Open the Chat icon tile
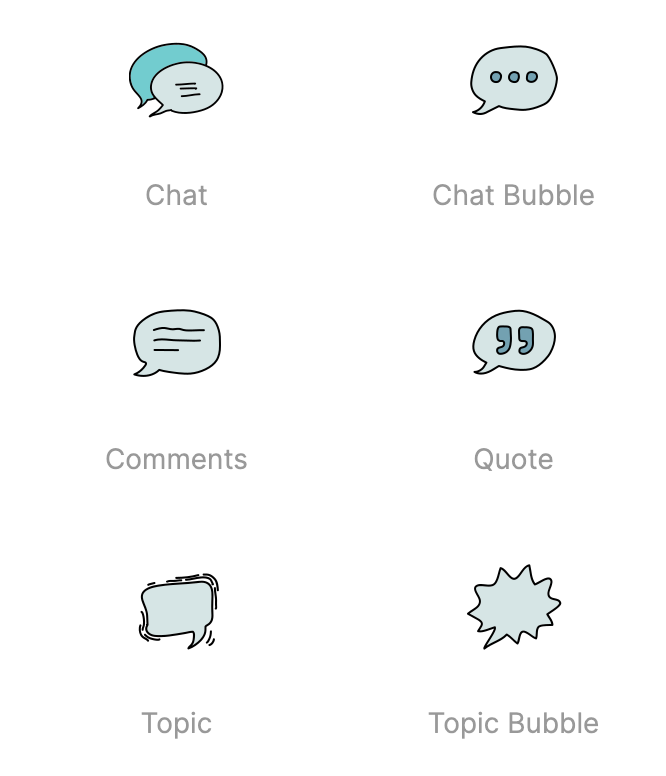666x776 pixels. point(176,80)
